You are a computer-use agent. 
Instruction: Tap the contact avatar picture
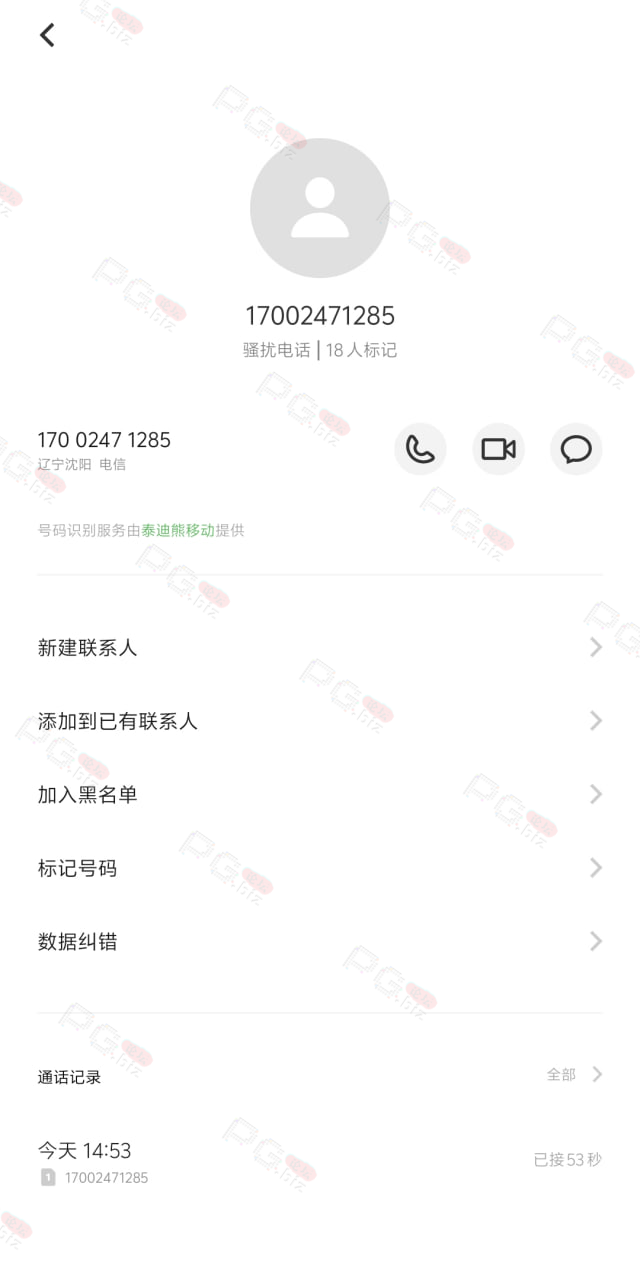tap(320, 208)
